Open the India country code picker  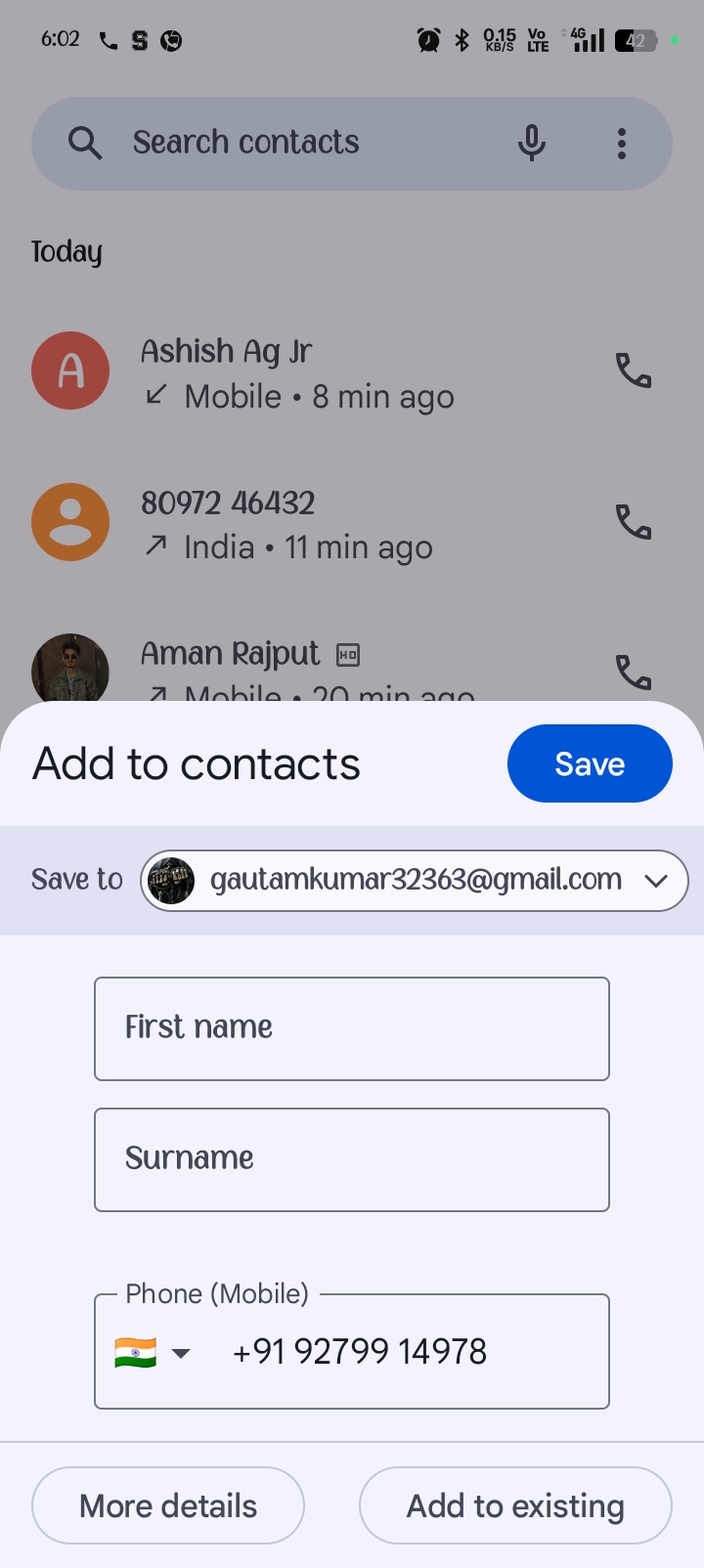153,1353
